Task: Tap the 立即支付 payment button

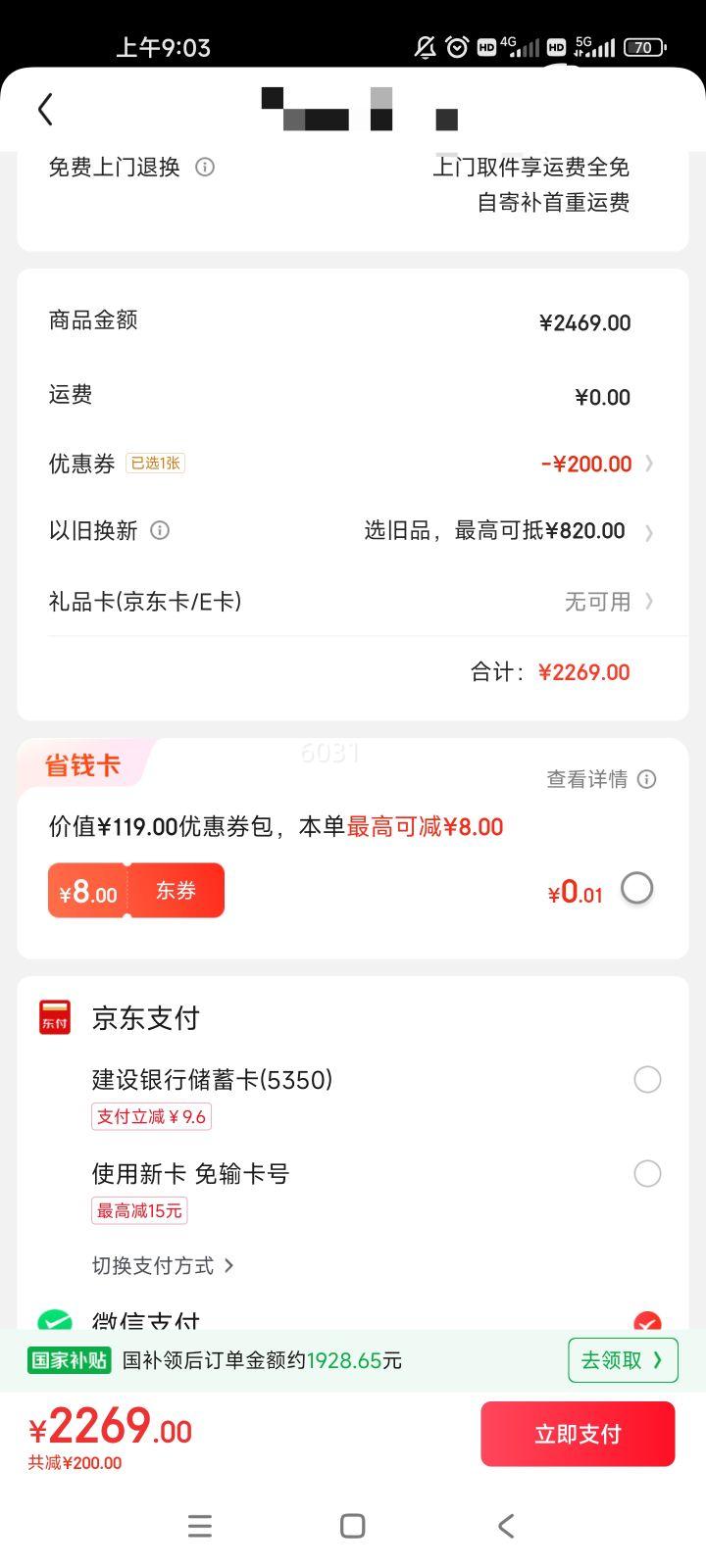Action: click(578, 1433)
